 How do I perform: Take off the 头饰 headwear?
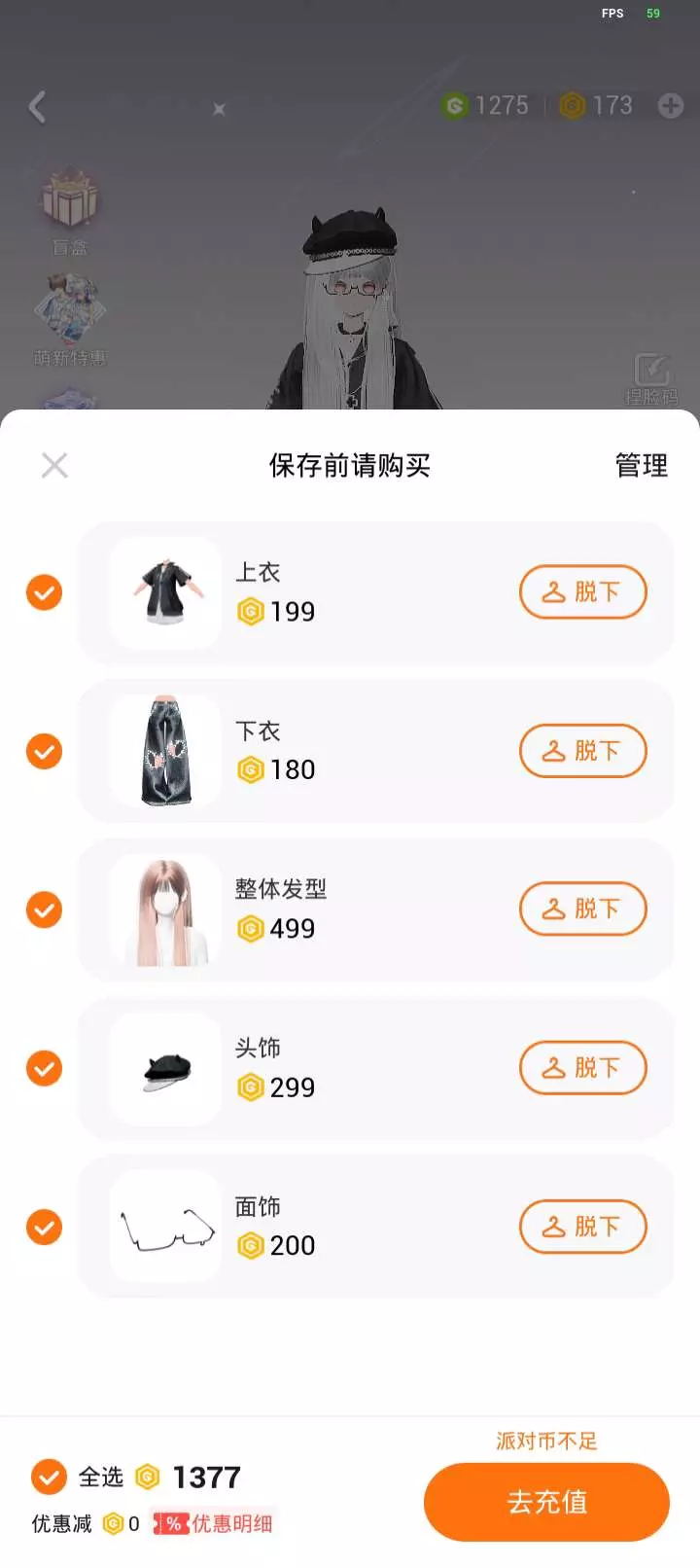tap(582, 1068)
